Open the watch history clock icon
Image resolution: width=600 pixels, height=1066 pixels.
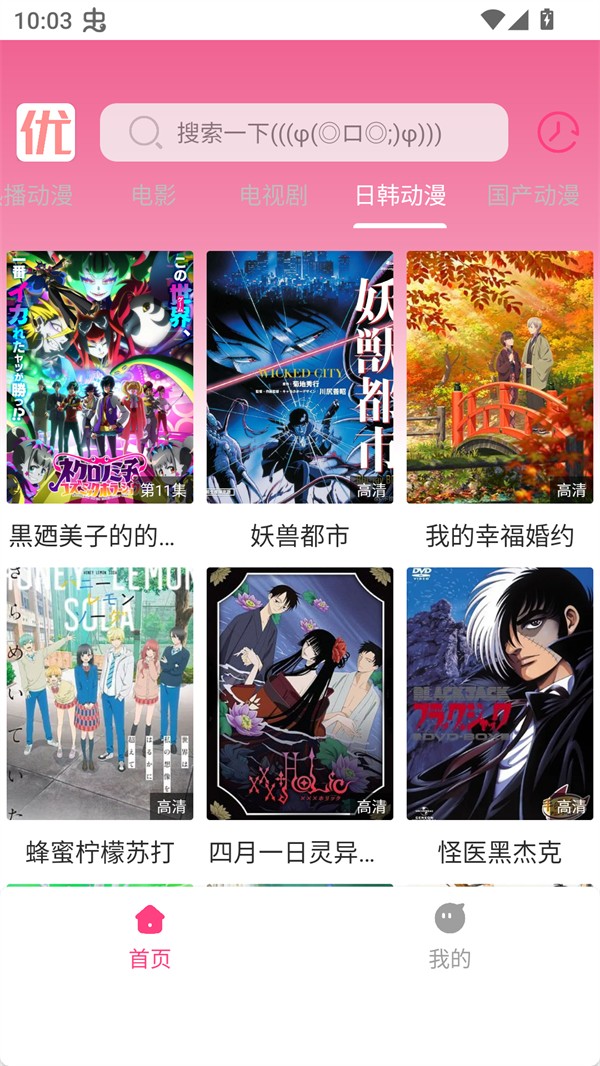(557, 132)
